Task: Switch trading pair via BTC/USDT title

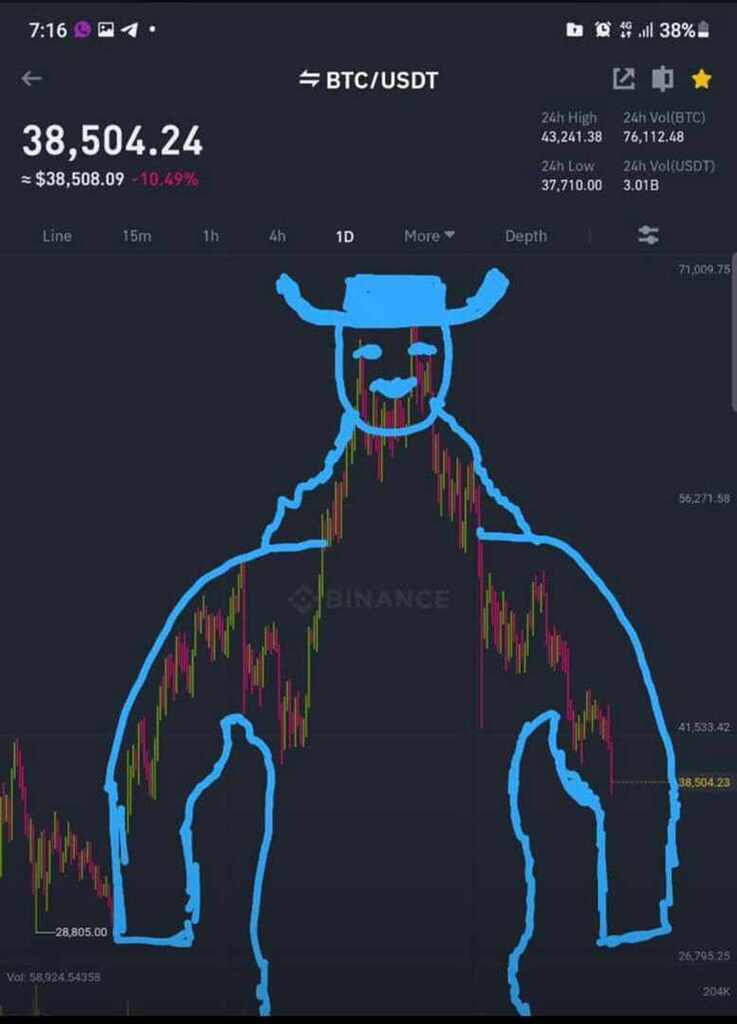Action: click(369, 80)
